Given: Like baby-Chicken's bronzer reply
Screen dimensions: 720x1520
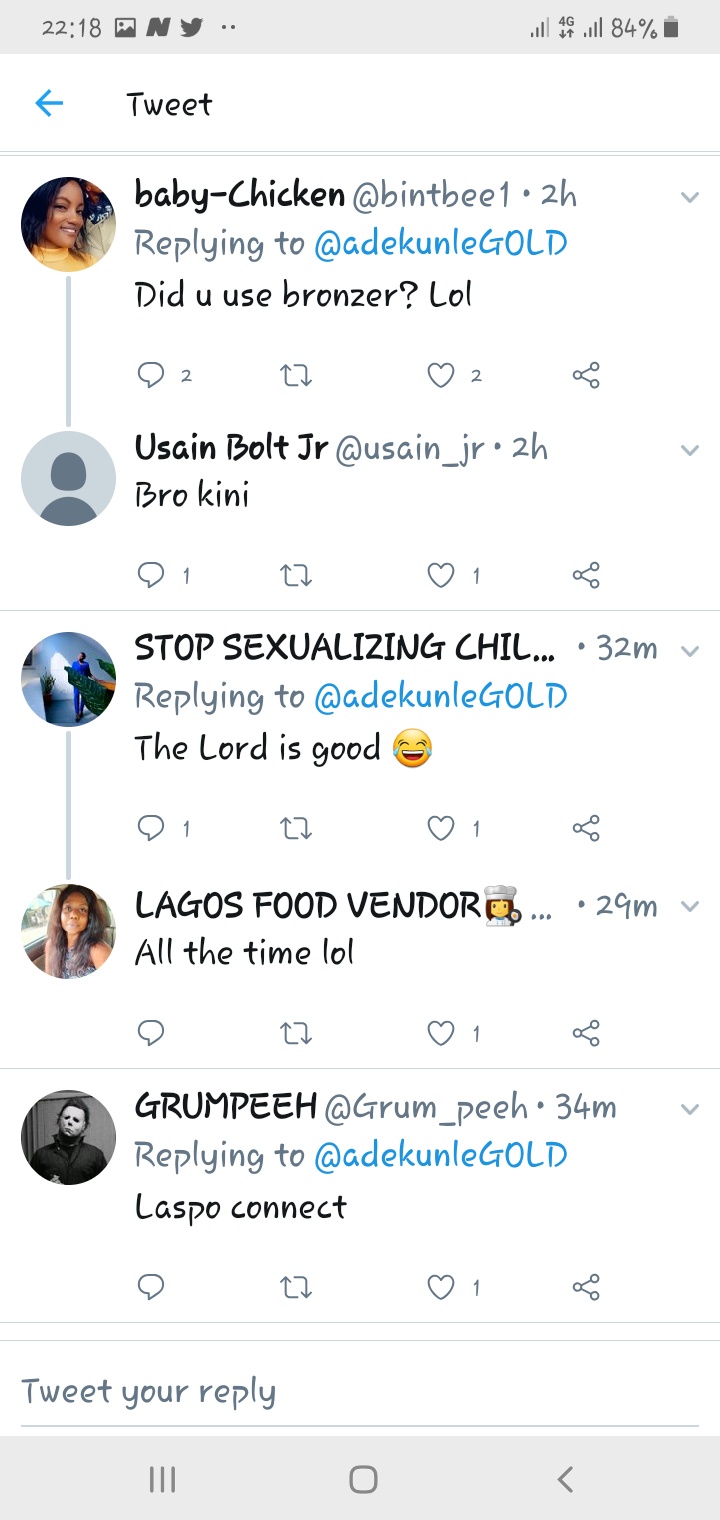Looking at the screenshot, I should tap(441, 375).
